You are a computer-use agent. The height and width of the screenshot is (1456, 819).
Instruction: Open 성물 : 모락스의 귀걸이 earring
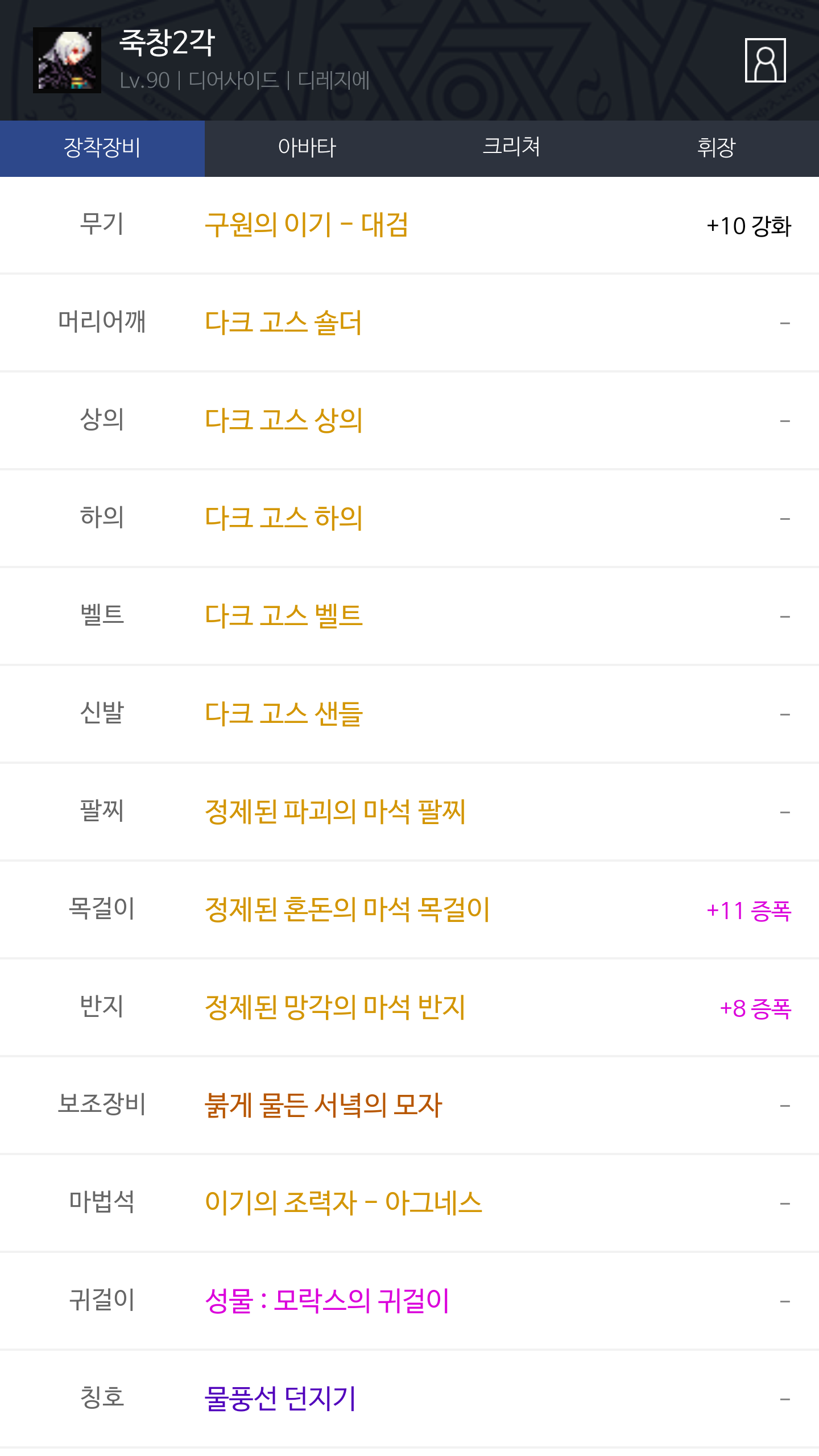coord(409,1301)
